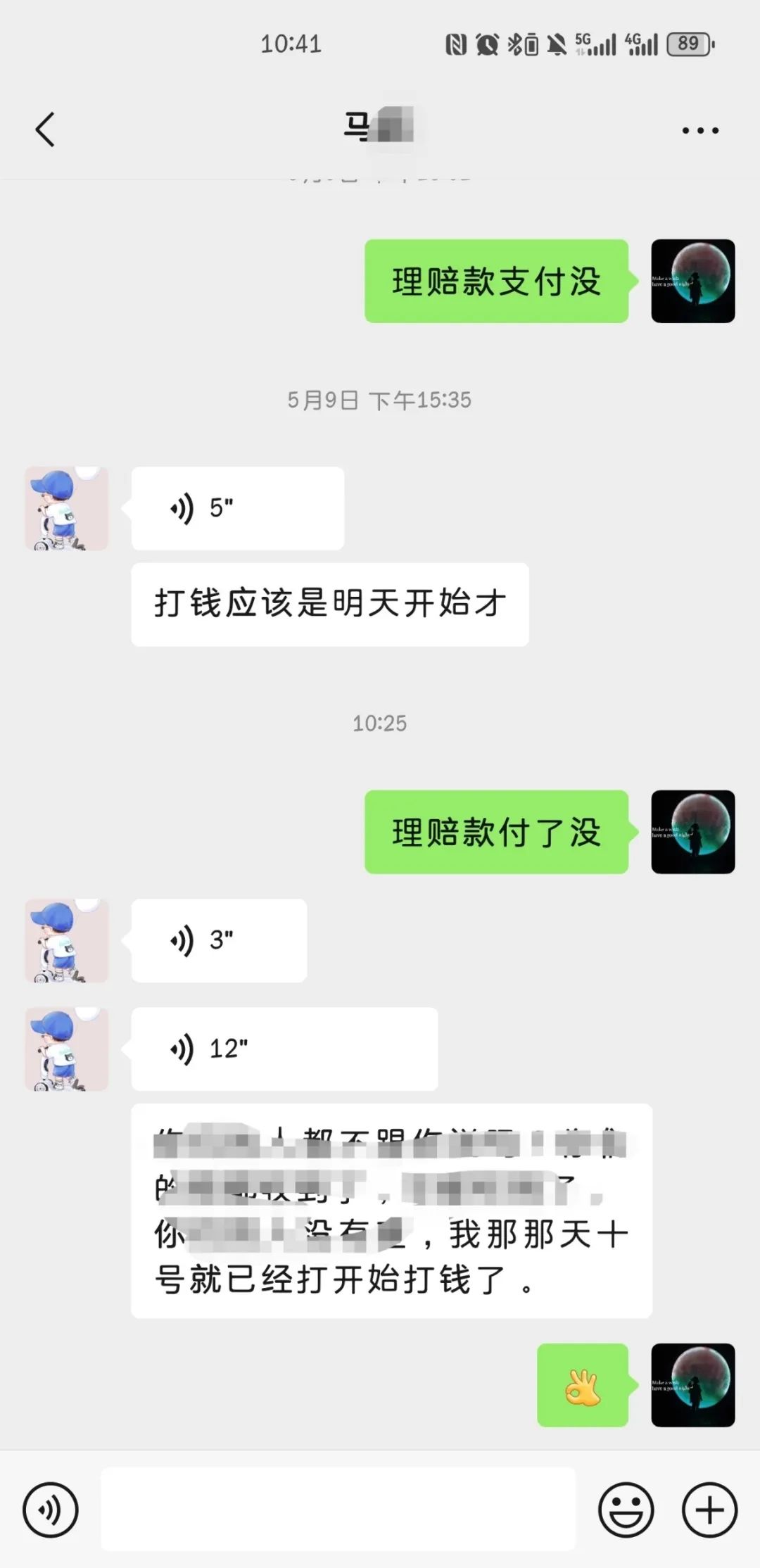Play the 5-second voice message
This screenshot has width=760, height=1568.
237,508
